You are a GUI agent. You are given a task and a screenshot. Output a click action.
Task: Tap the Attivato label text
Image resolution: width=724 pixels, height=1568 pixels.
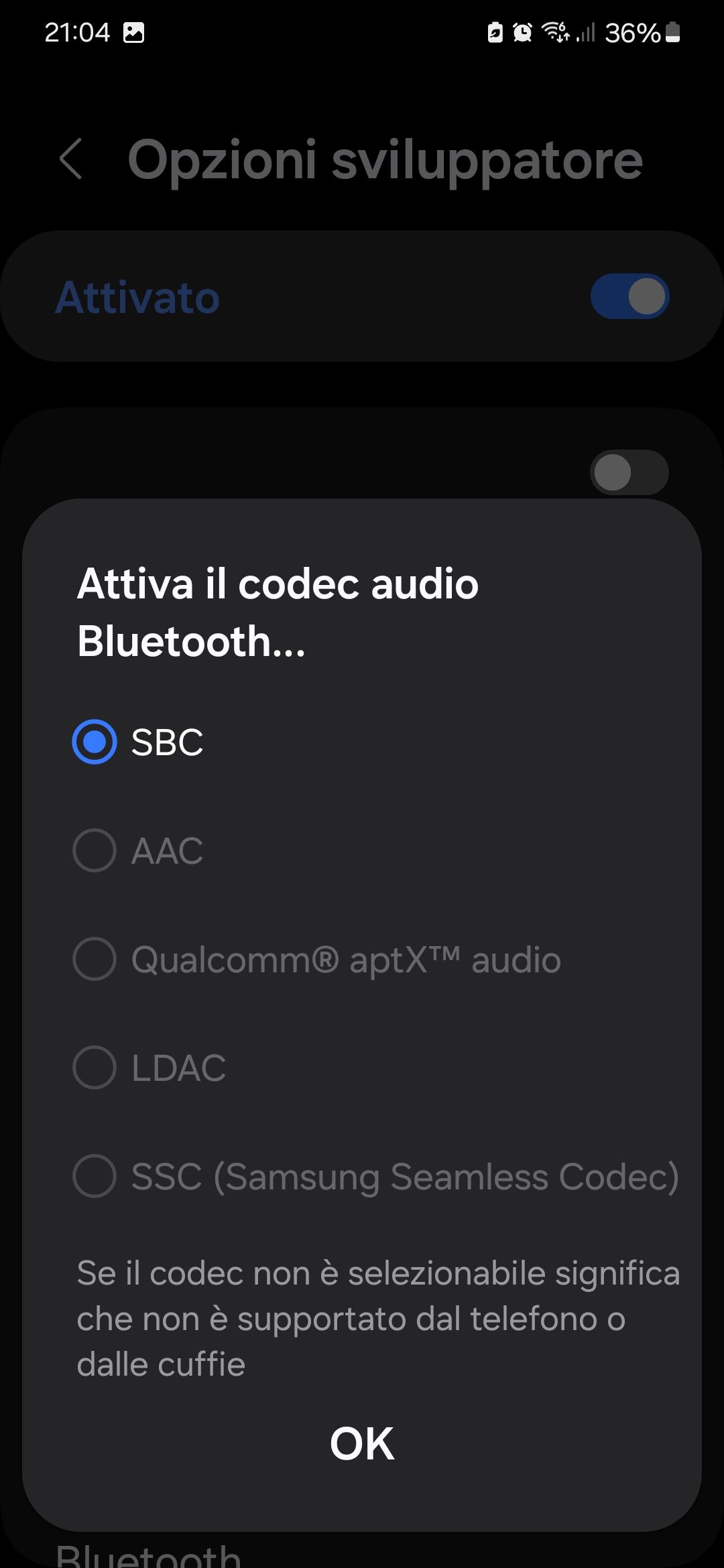coord(137,298)
